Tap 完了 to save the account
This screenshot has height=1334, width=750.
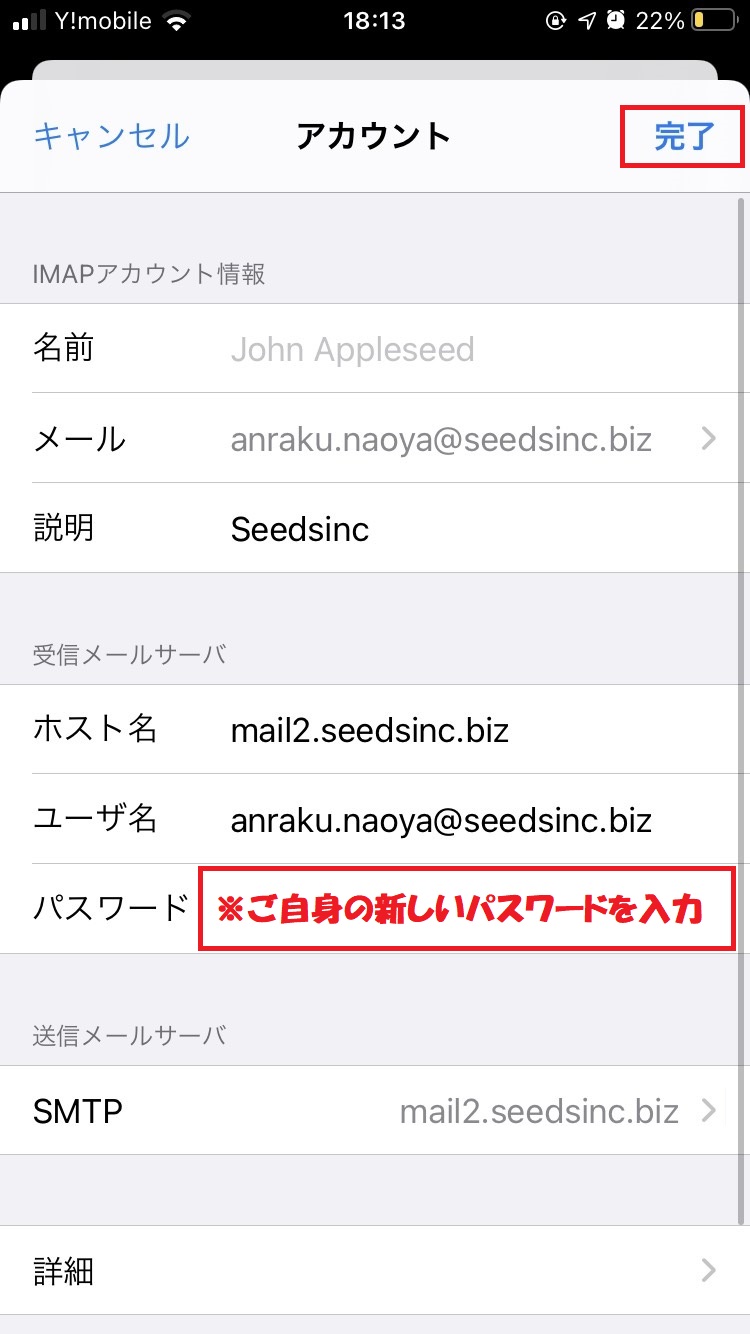(683, 137)
